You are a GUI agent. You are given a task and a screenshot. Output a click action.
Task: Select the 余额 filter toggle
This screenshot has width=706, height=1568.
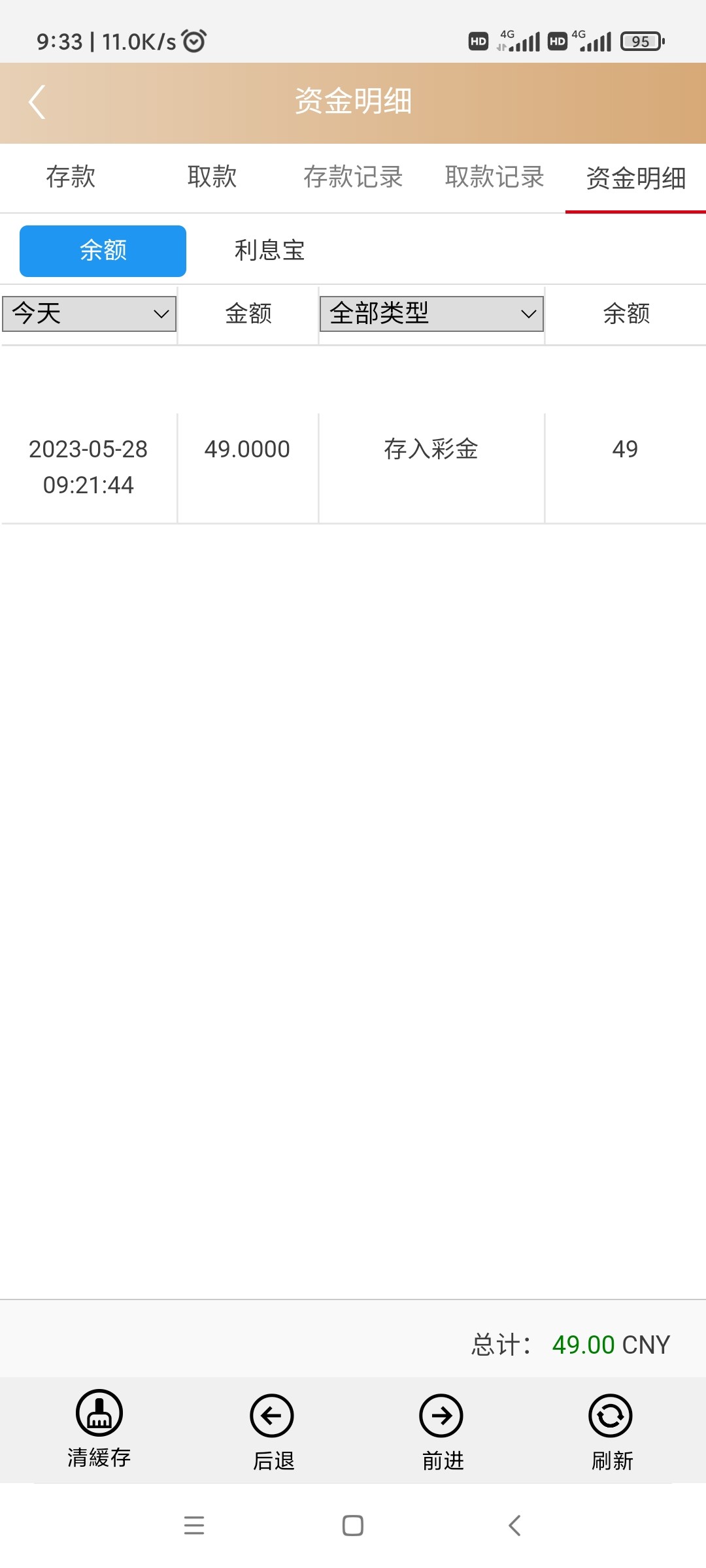(x=102, y=250)
